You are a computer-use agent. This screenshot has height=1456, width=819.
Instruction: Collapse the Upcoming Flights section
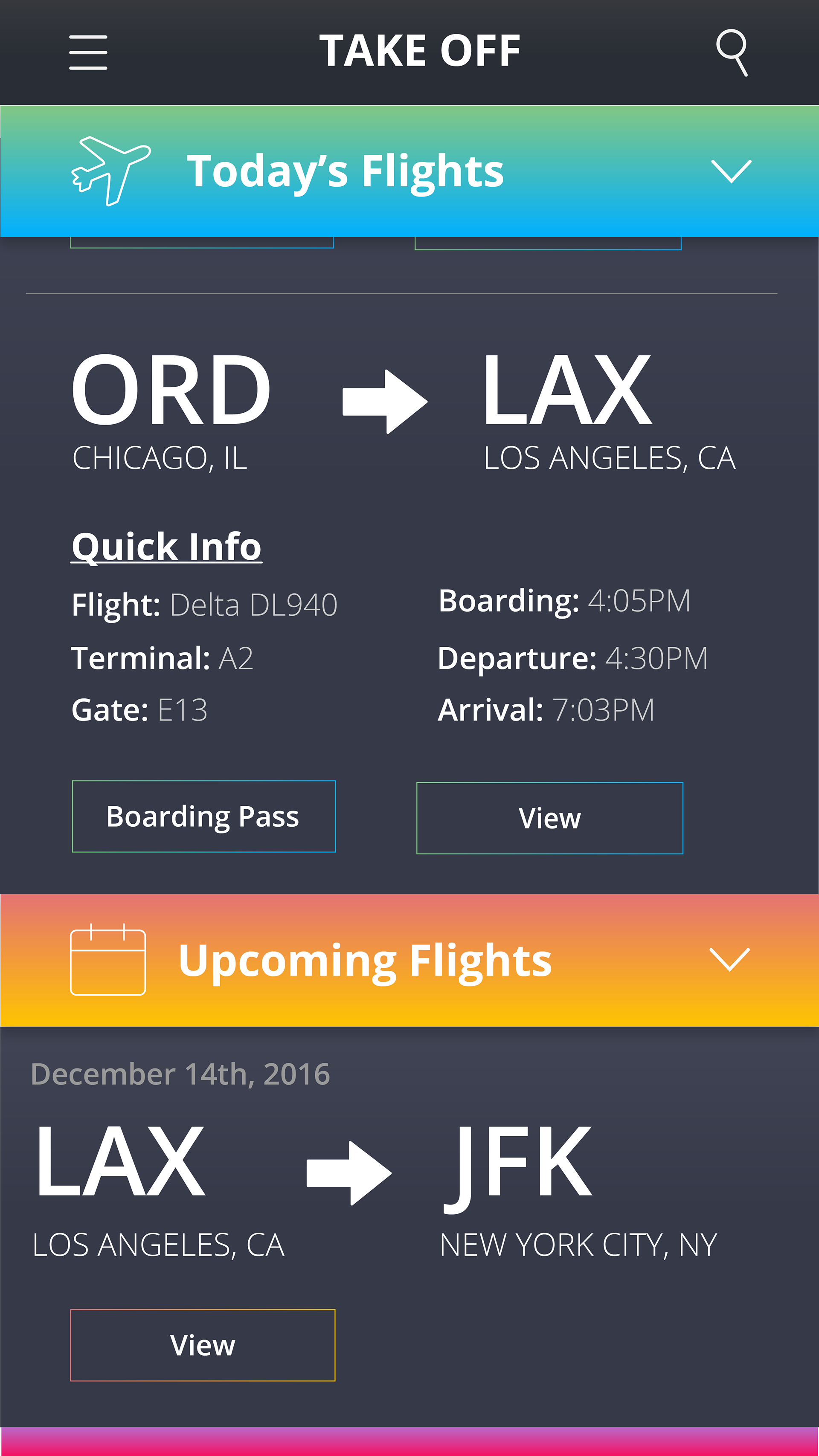(x=729, y=960)
